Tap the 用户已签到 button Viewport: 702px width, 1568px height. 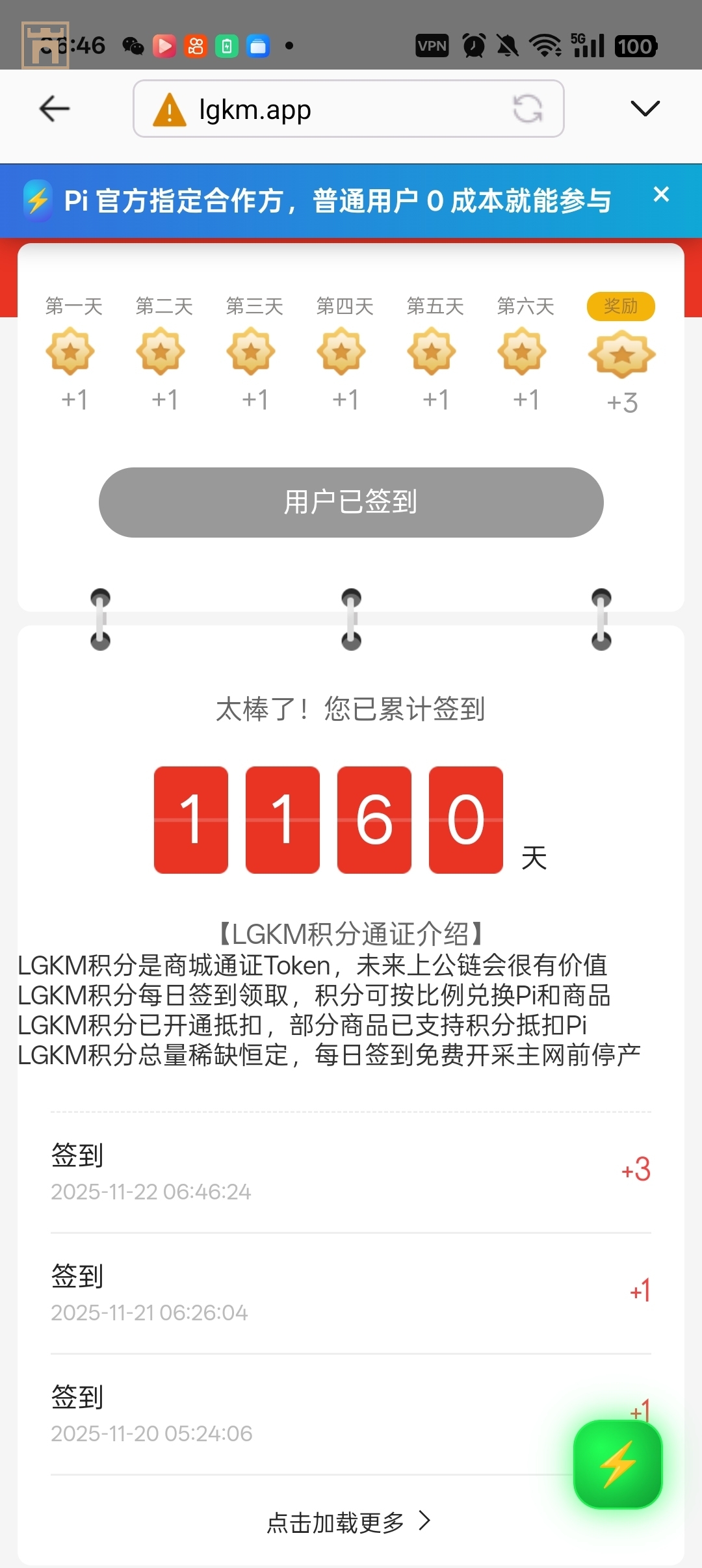tap(351, 502)
